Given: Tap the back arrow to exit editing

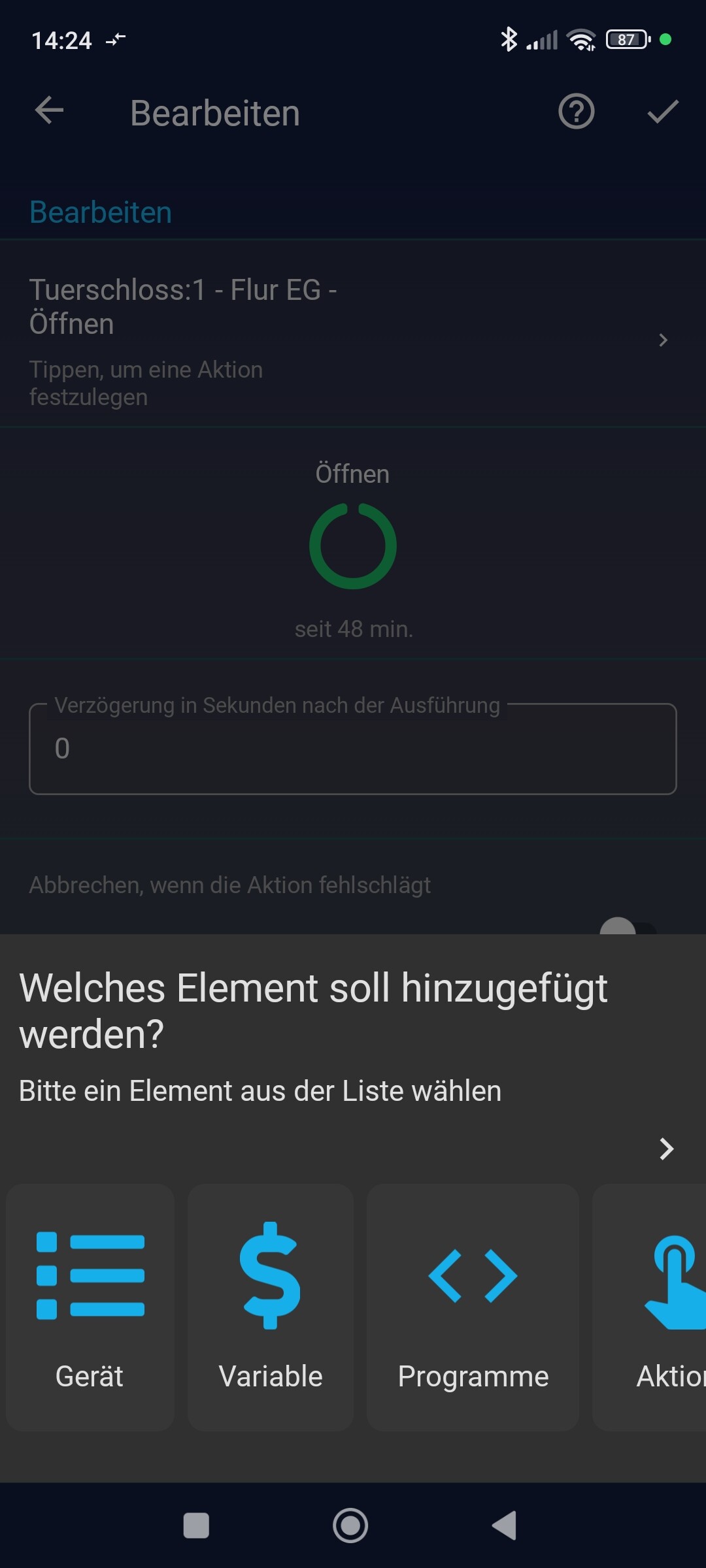Looking at the screenshot, I should click(48, 111).
